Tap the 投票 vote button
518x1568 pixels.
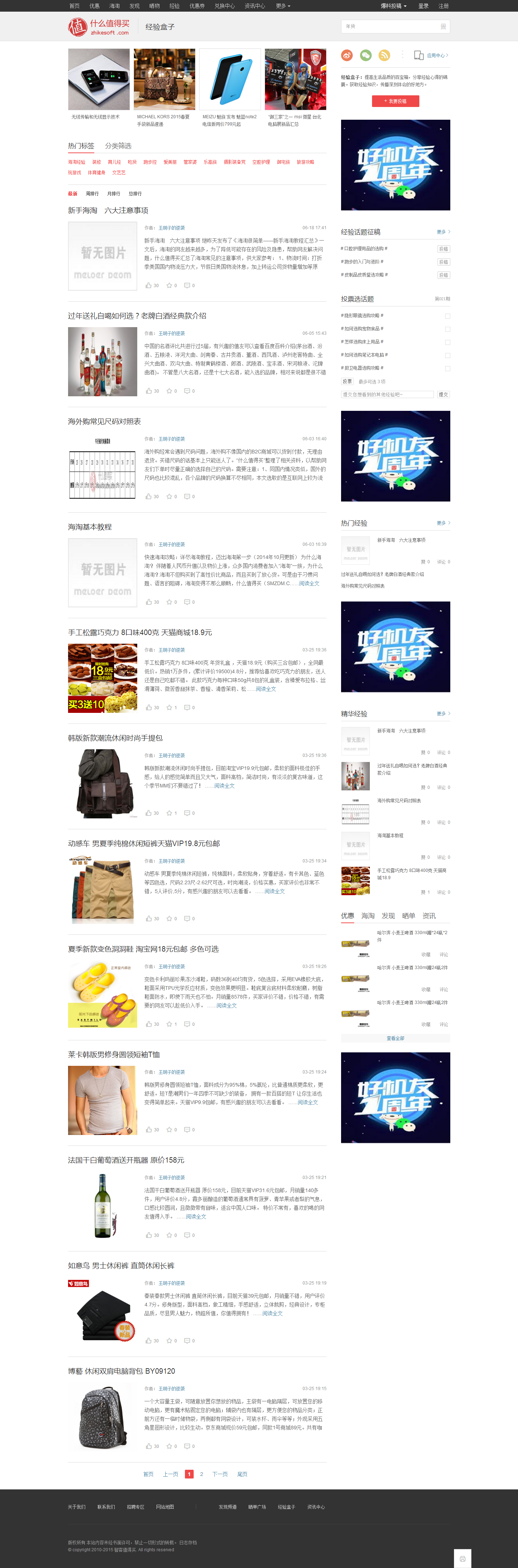pos(347,382)
